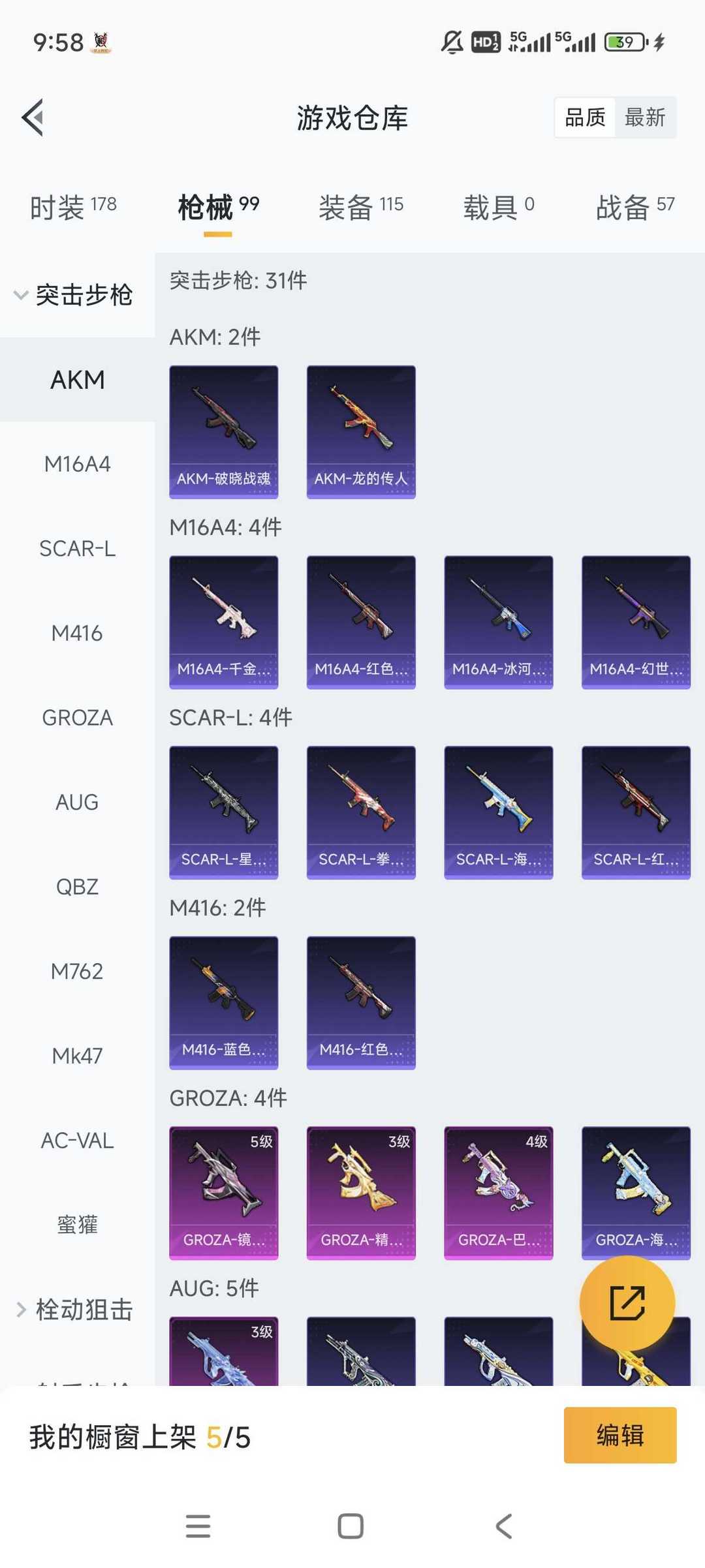
Task: Open the level 5 GROZA-镜 skin
Action: pos(224,1193)
